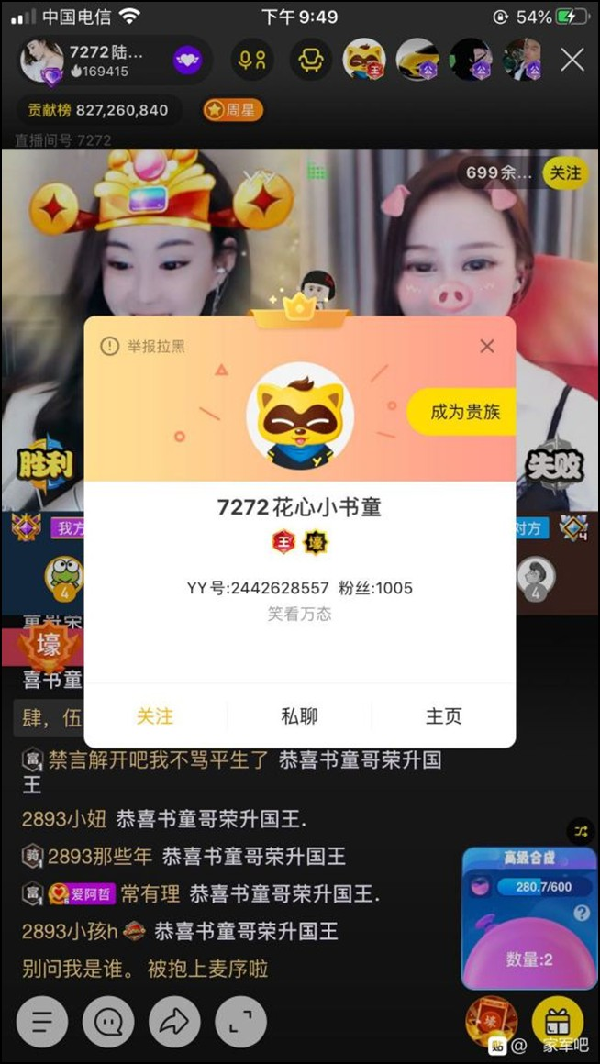Follow 7272花心小书童 via 关注
The width and height of the screenshot is (600, 1064).
click(155, 716)
